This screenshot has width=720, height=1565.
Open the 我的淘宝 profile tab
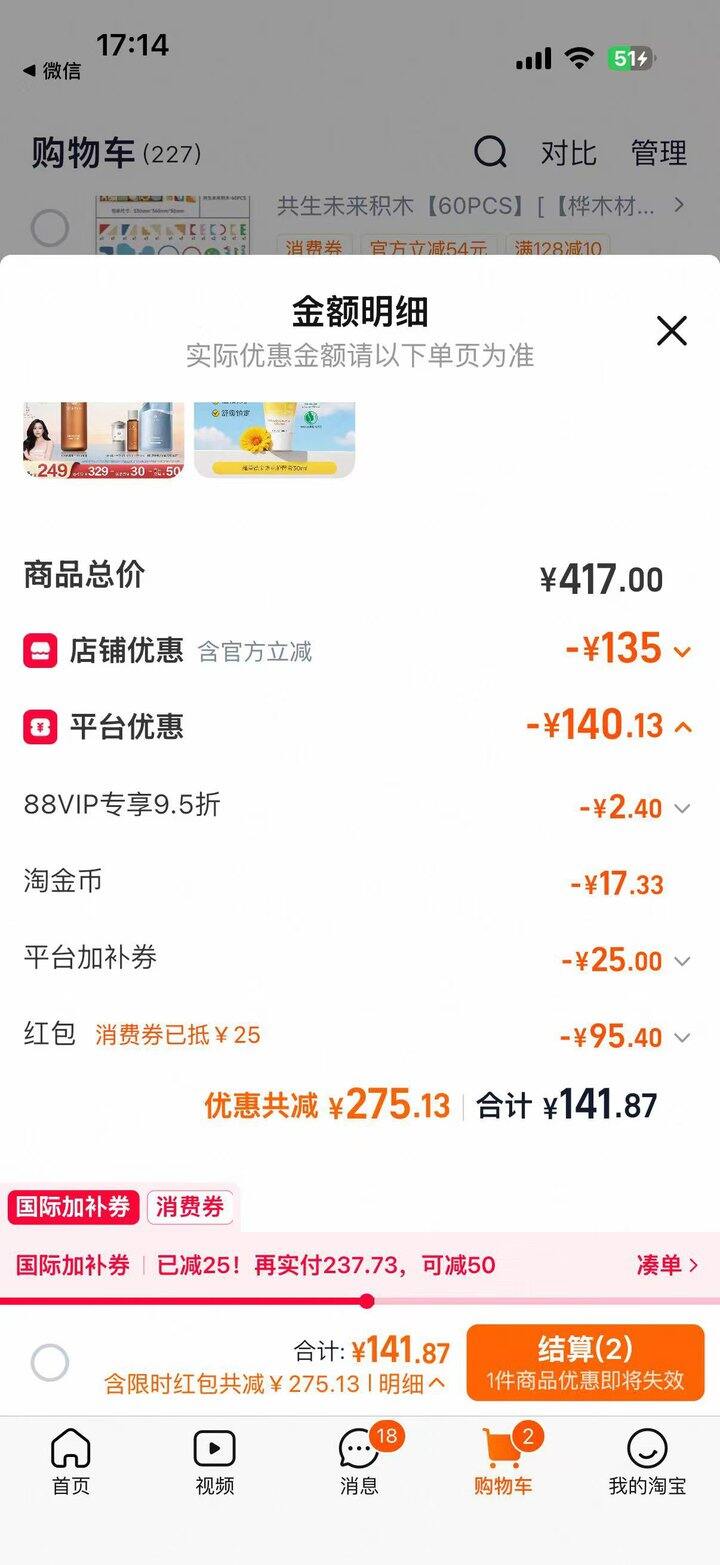(647, 1461)
